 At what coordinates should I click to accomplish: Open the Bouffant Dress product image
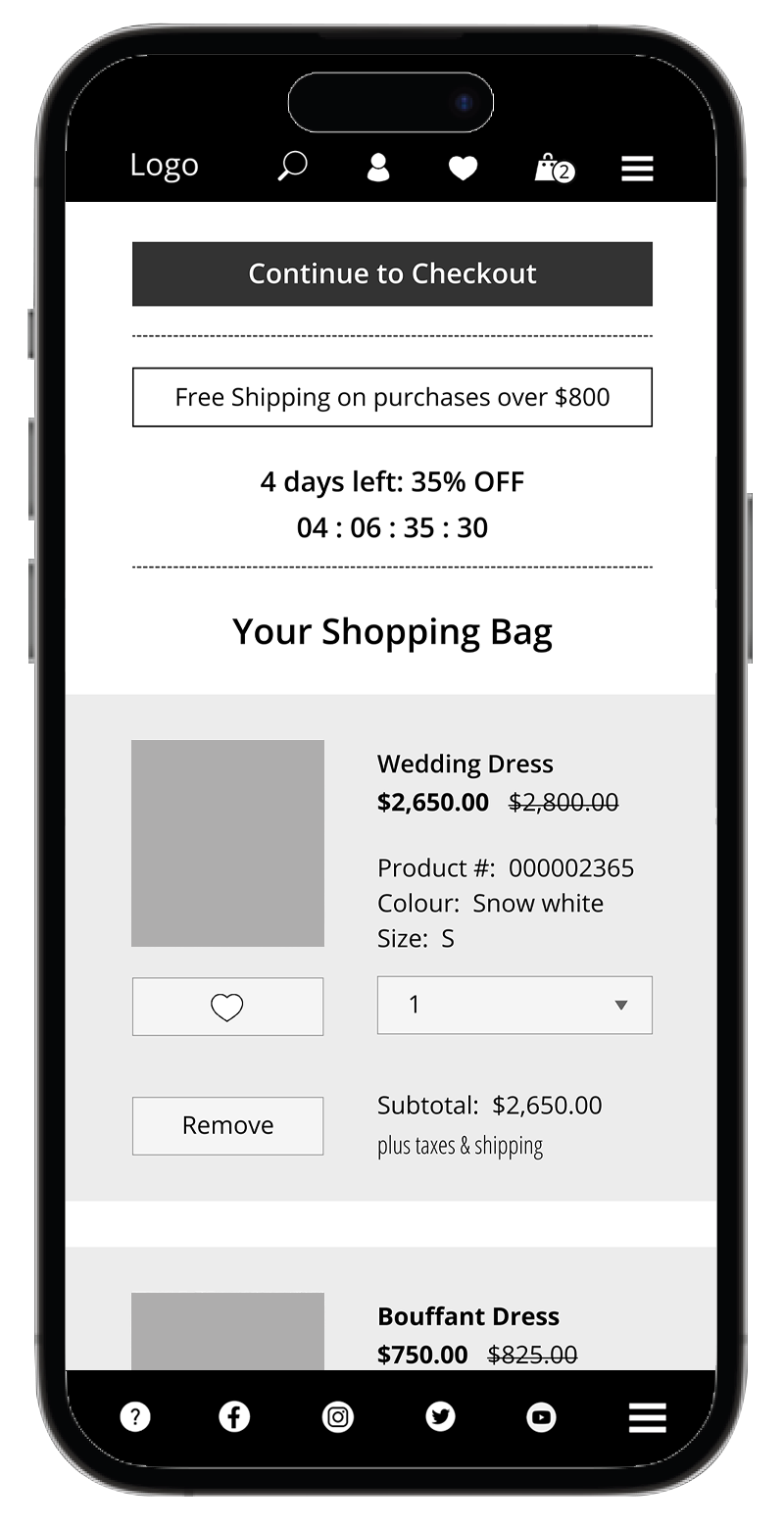coord(227,1331)
